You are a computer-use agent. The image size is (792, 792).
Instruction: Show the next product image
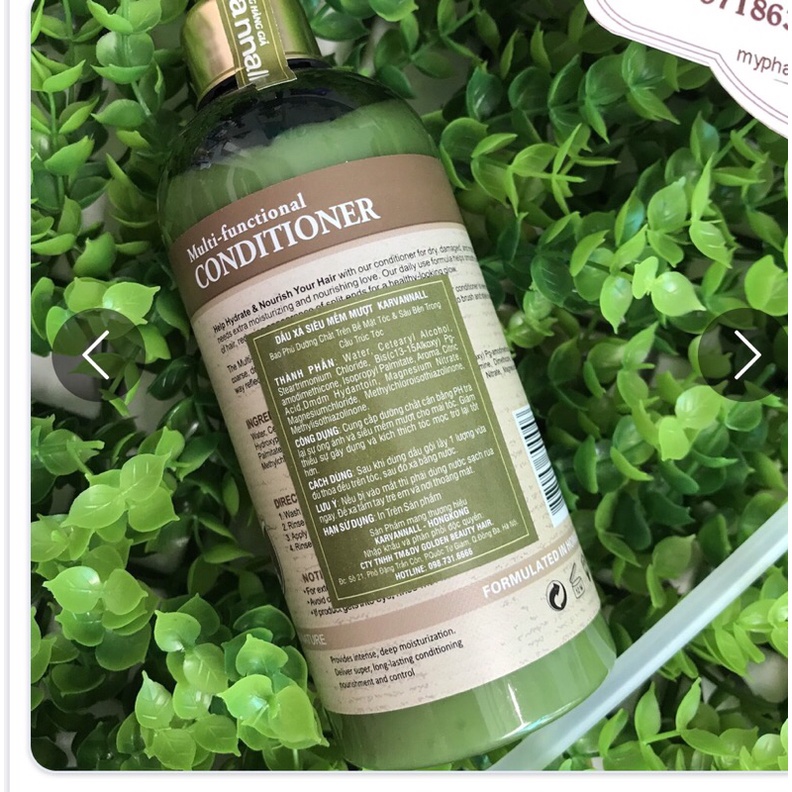click(746, 355)
